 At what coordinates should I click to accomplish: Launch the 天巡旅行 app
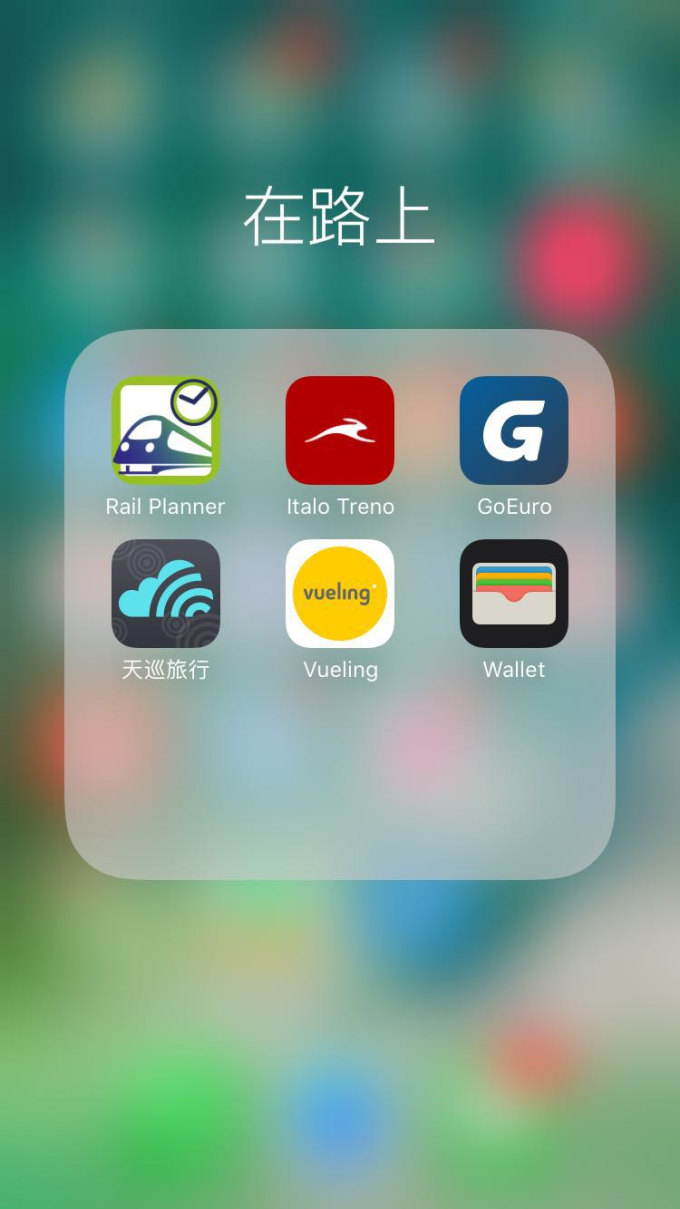165,594
